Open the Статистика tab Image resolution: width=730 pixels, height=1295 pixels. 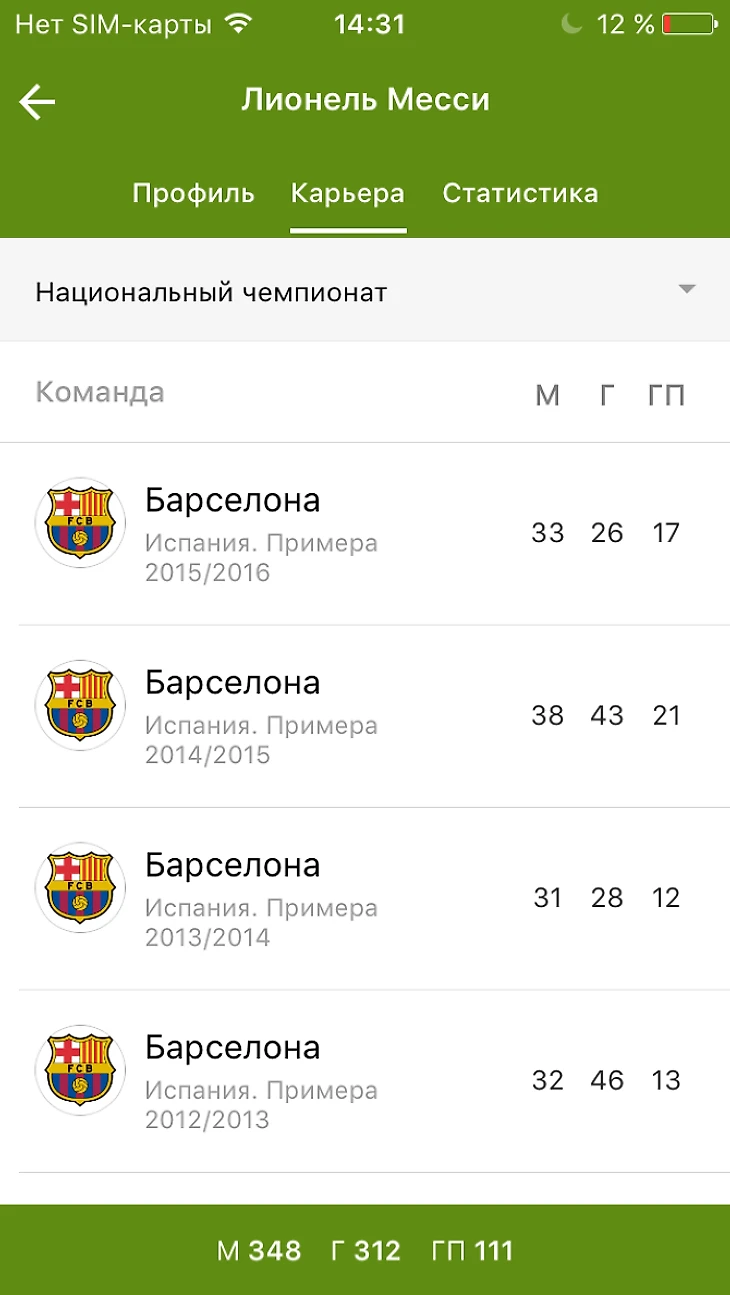520,193
